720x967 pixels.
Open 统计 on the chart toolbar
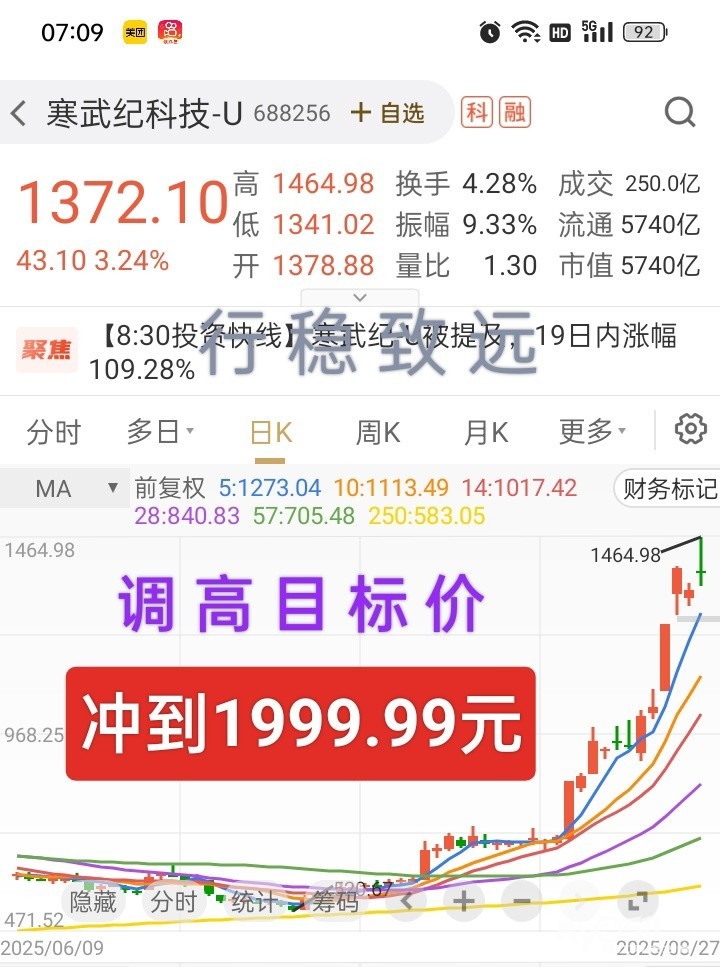[253, 902]
